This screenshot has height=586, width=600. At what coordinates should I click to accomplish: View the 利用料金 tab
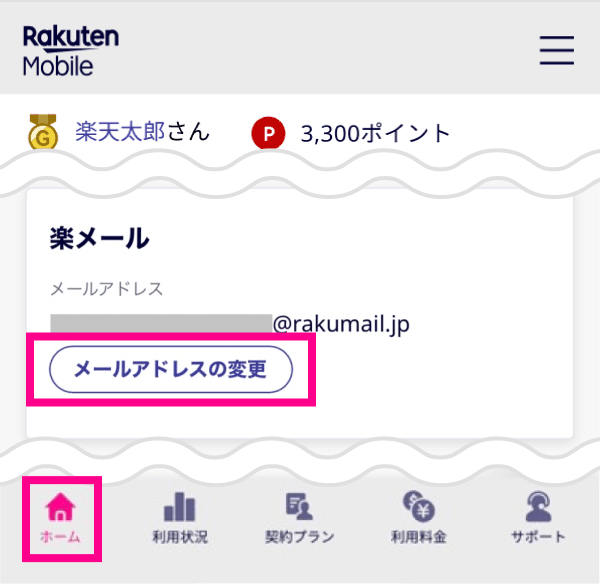click(x=419, y=518)
